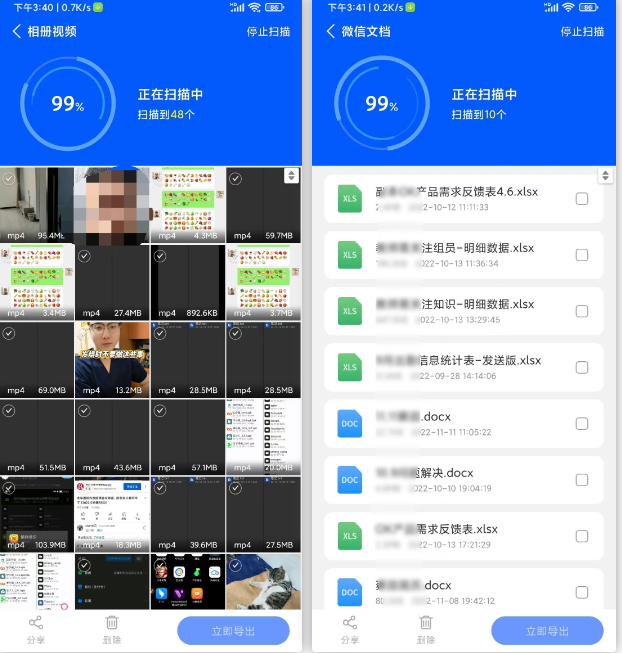The width and height of the screenshot is (622, 653).
Task: Tap 删除 under the 相册视频 grid
Action: (112, 630)
